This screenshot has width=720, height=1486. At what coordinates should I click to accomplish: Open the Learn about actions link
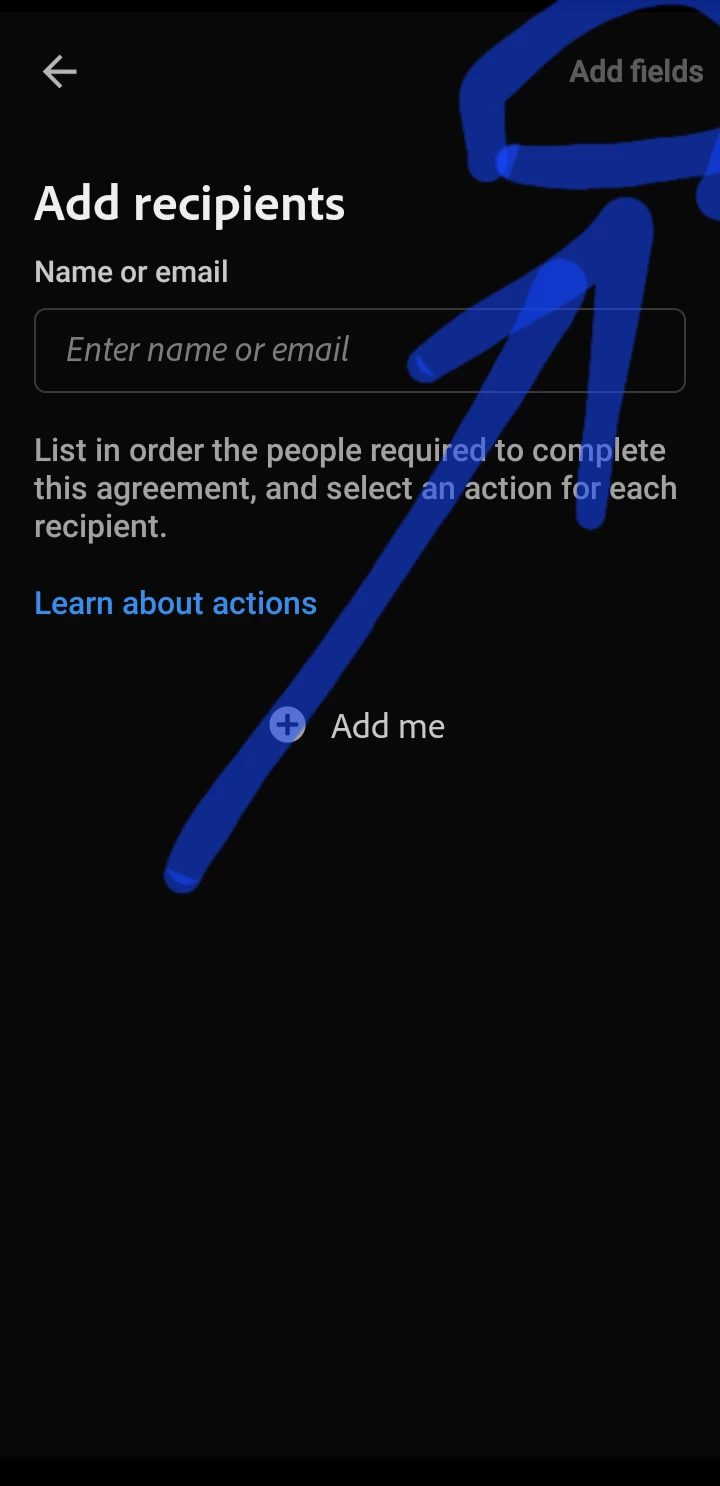[x=176, y=603]
